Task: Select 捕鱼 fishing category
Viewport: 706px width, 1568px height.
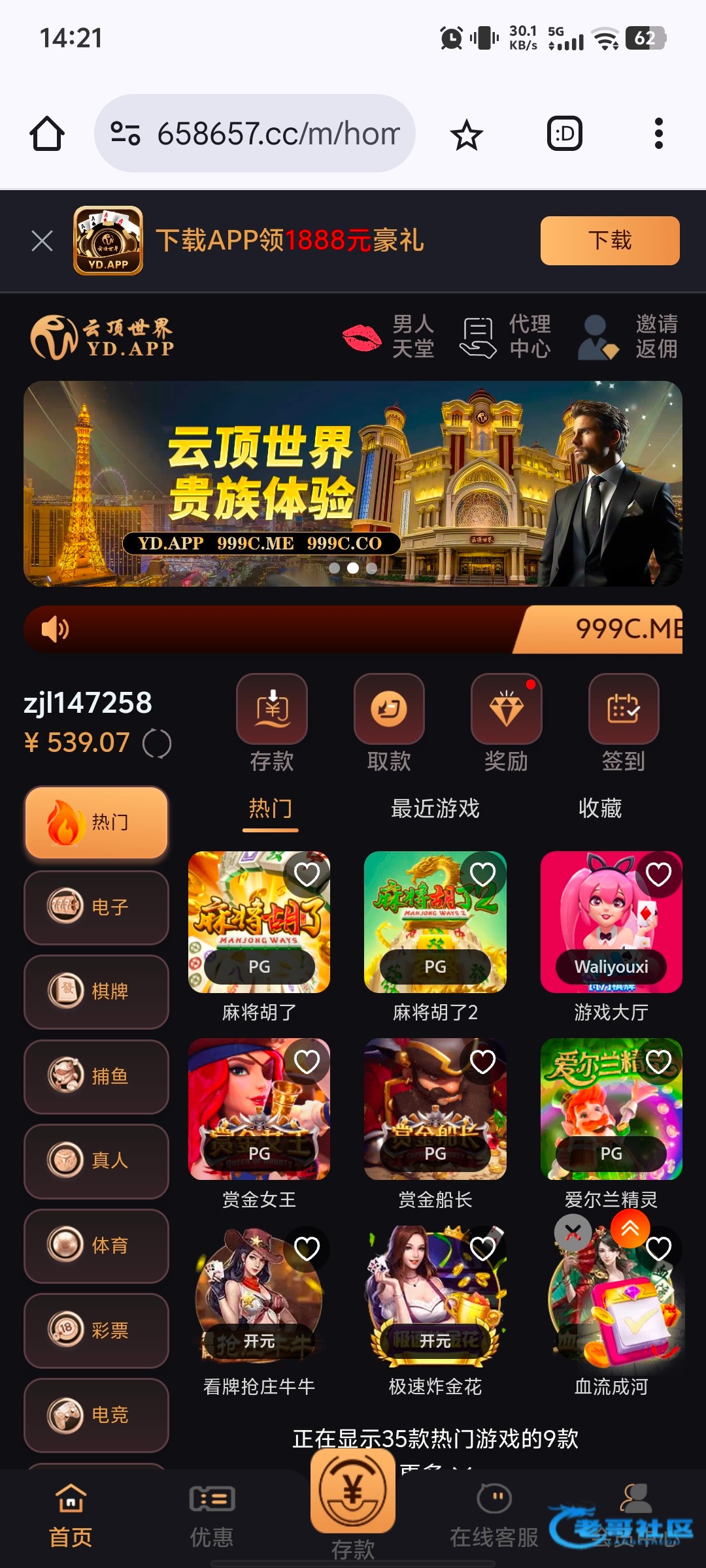Action: pos(97,1077)
